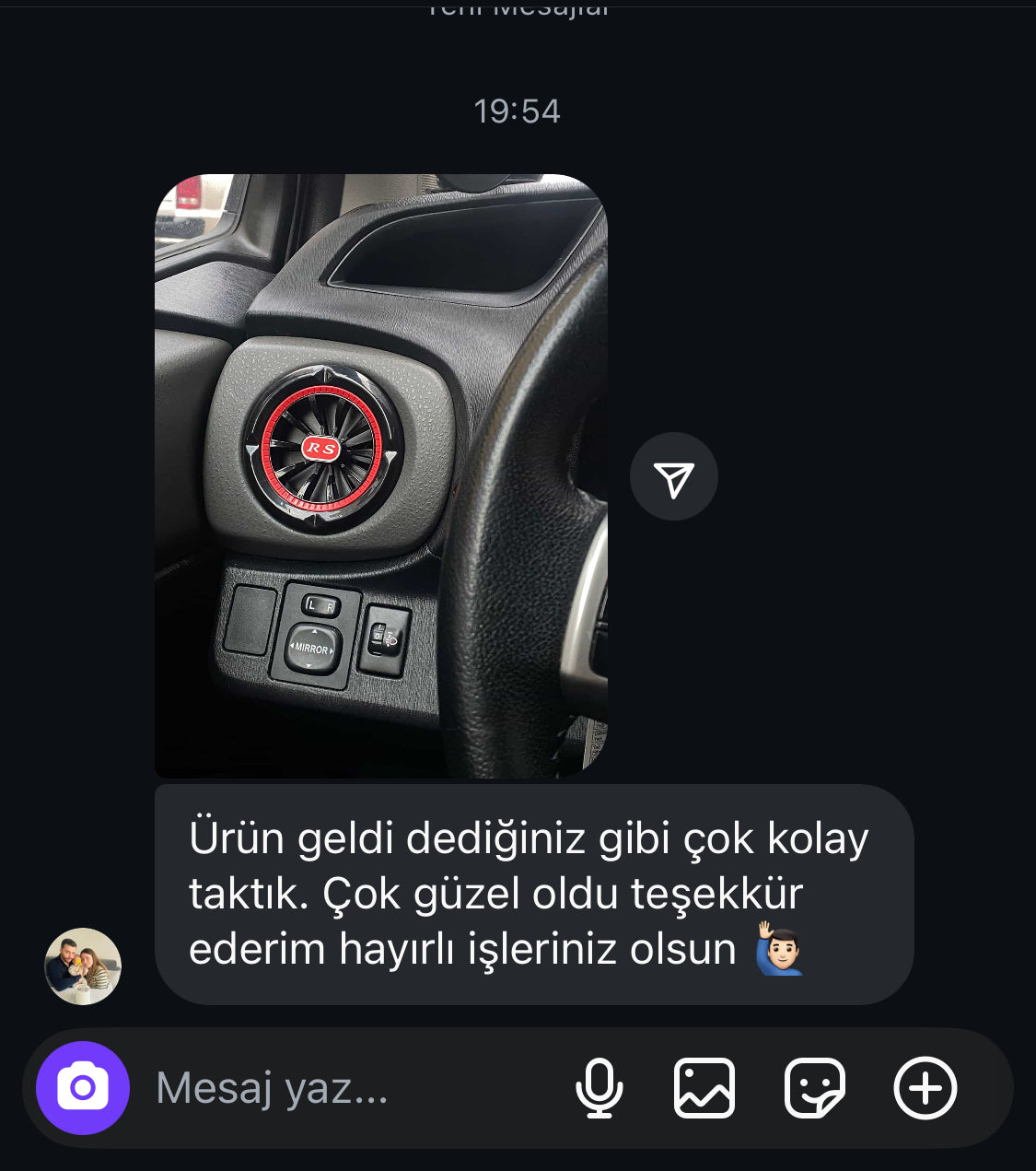
Task: Open the sender's profile picture
Action: (83, 966)
